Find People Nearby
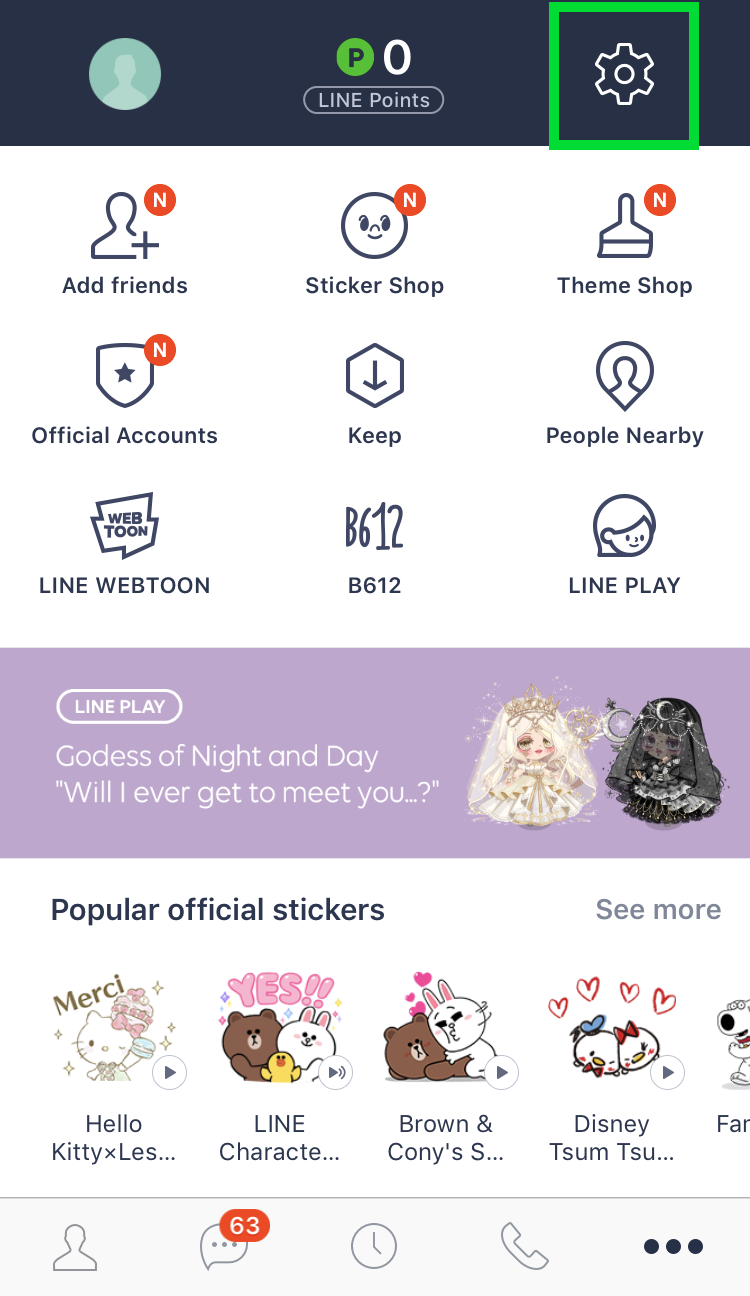750x1296 pixels. coord(624,394)
